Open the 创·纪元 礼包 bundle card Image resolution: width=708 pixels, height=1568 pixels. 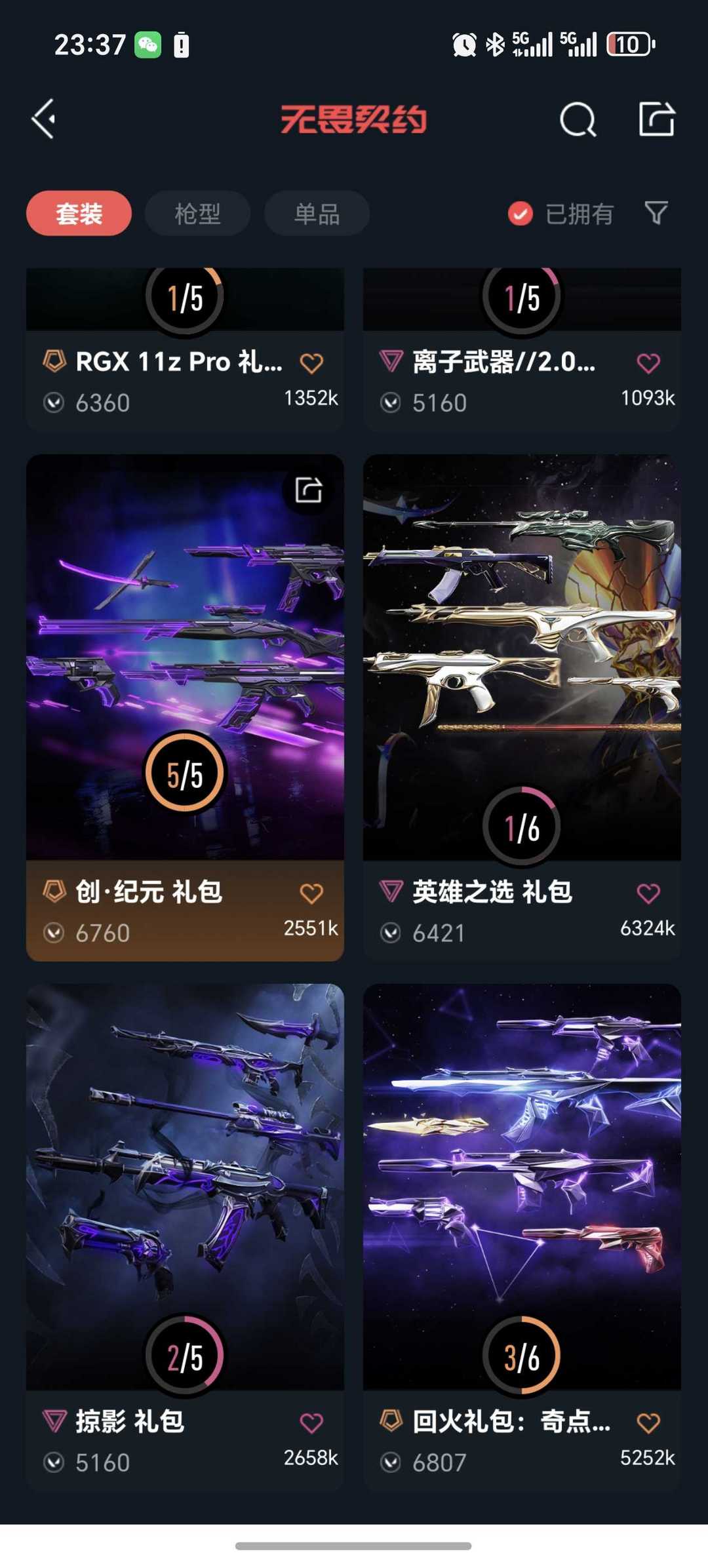click(185, 656)
